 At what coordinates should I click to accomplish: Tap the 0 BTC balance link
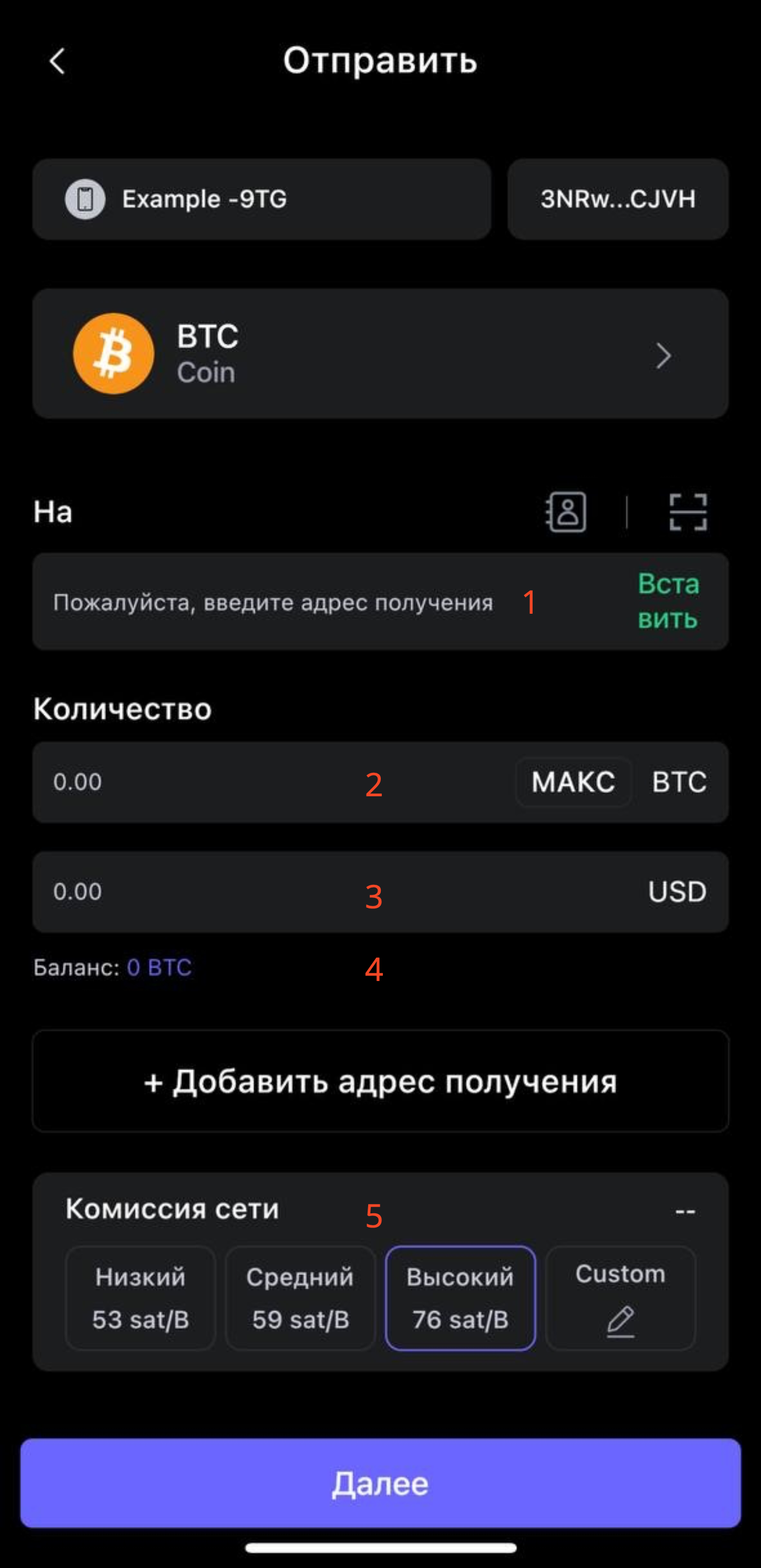(160, 967)
